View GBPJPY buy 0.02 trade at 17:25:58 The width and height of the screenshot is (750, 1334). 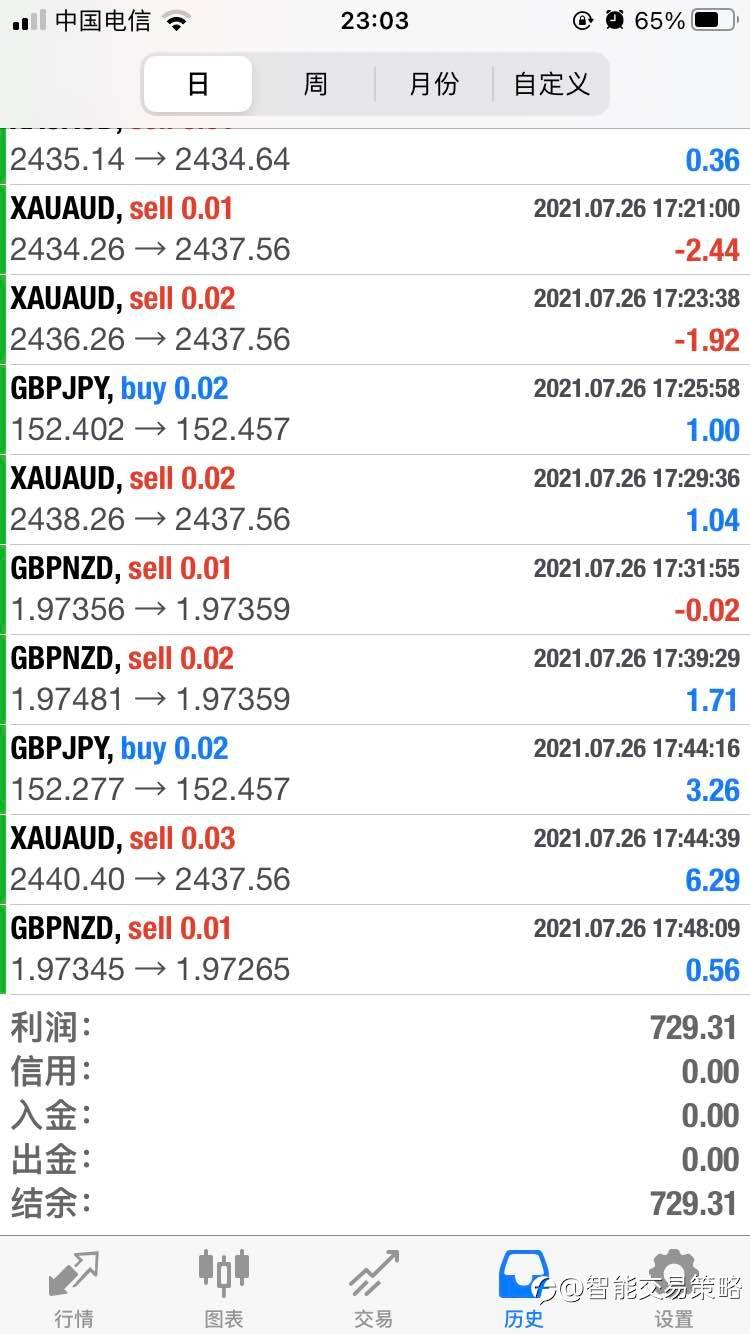[375, 409]
